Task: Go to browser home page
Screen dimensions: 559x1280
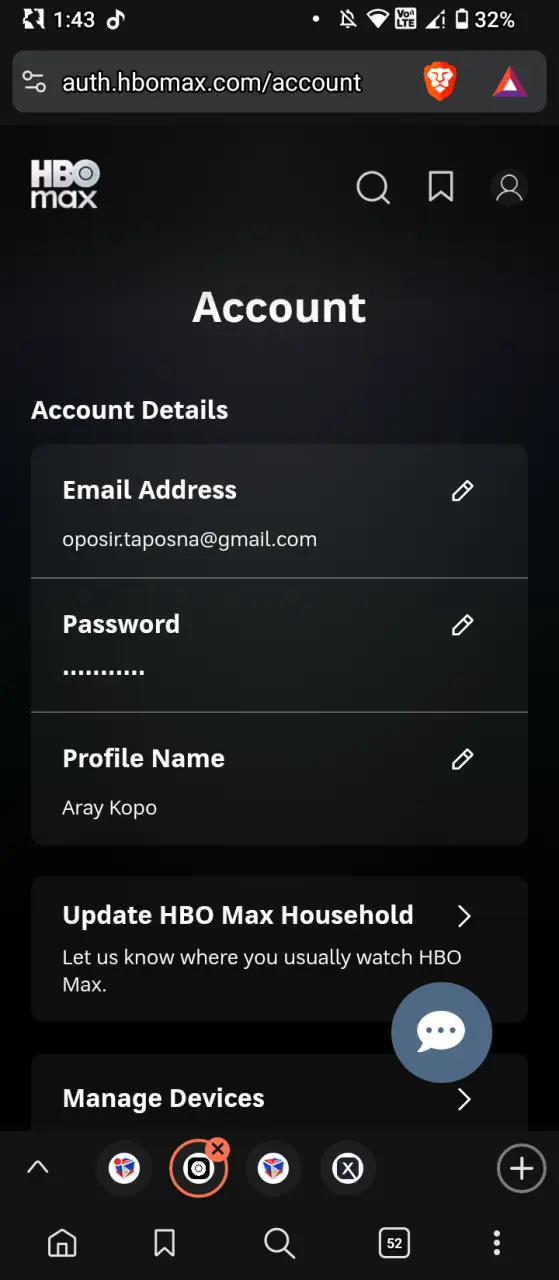Action: click(x=62, y=1243)
